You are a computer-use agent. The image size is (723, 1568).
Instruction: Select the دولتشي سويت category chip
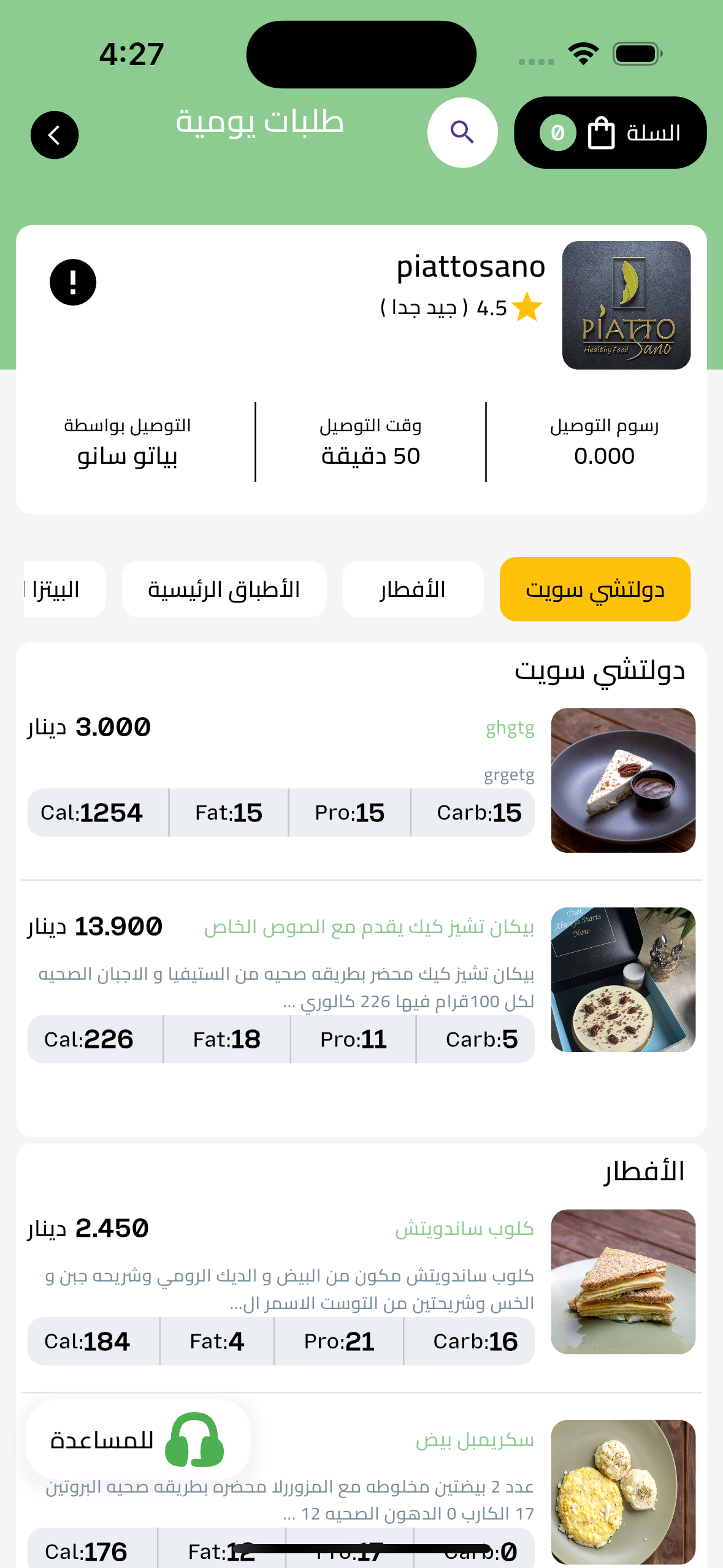coord(595,589)
